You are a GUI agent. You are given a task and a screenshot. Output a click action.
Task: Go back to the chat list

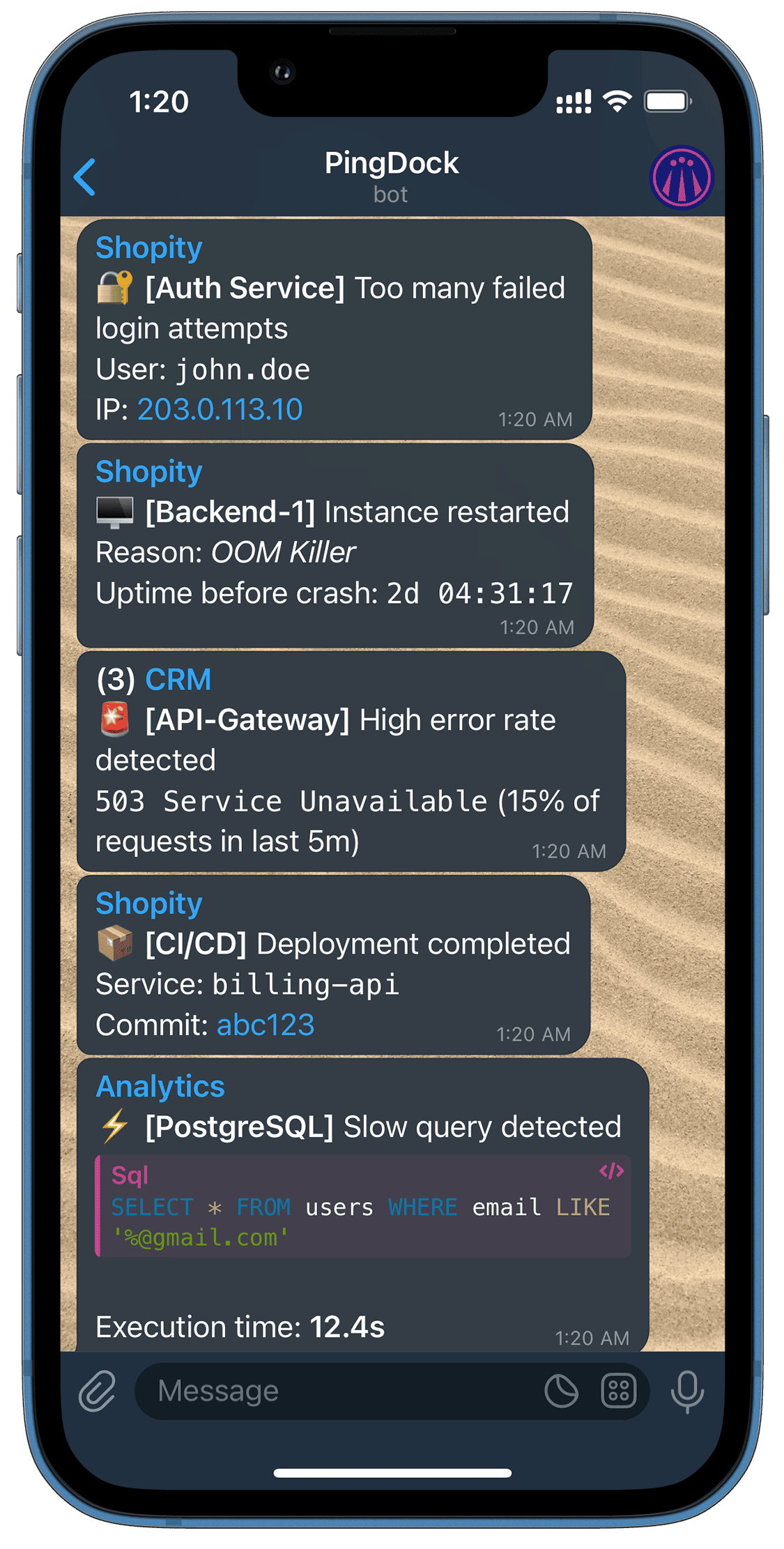tap(86, 177)
